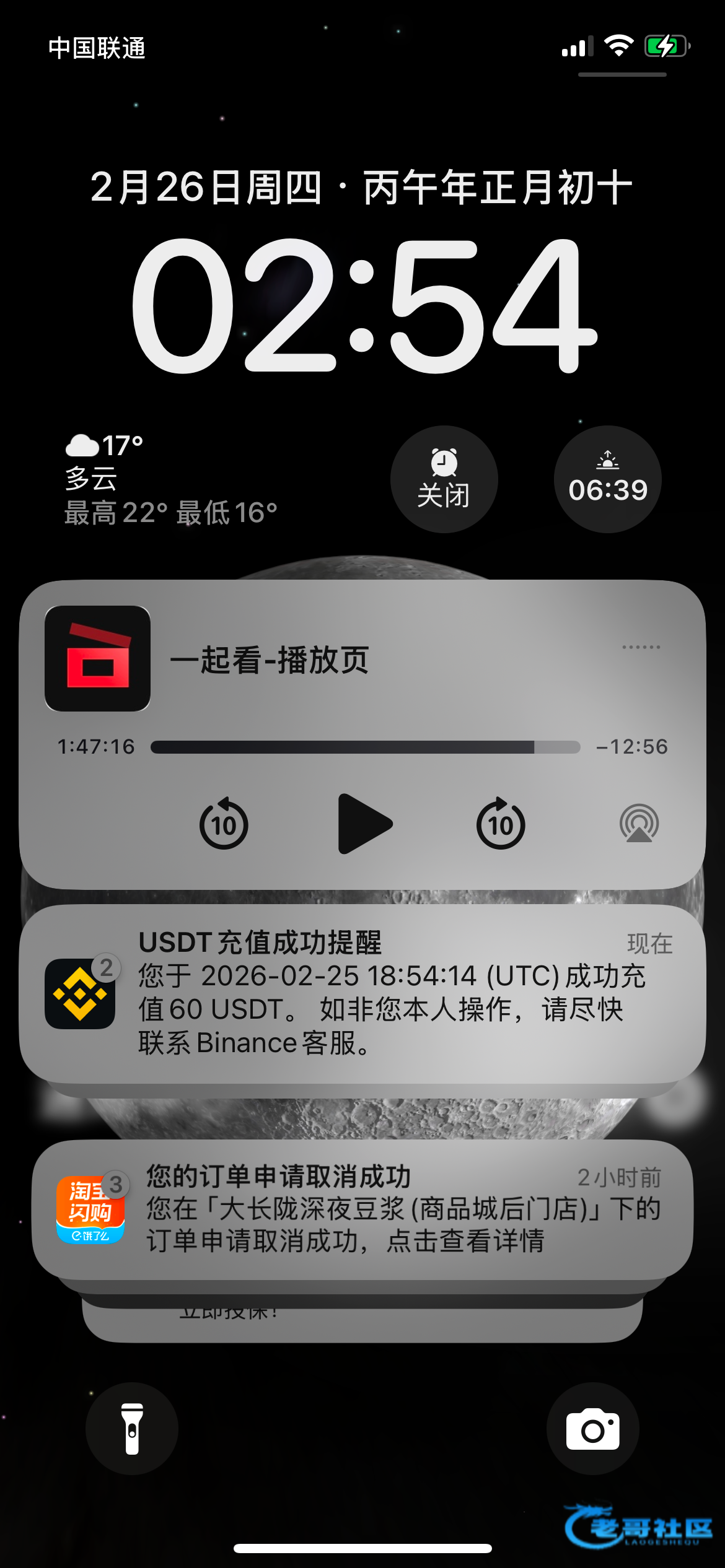The image size is (725, 1568).
Task: Rewind playback by 10 seconds
Action: (x=224, y=824)
